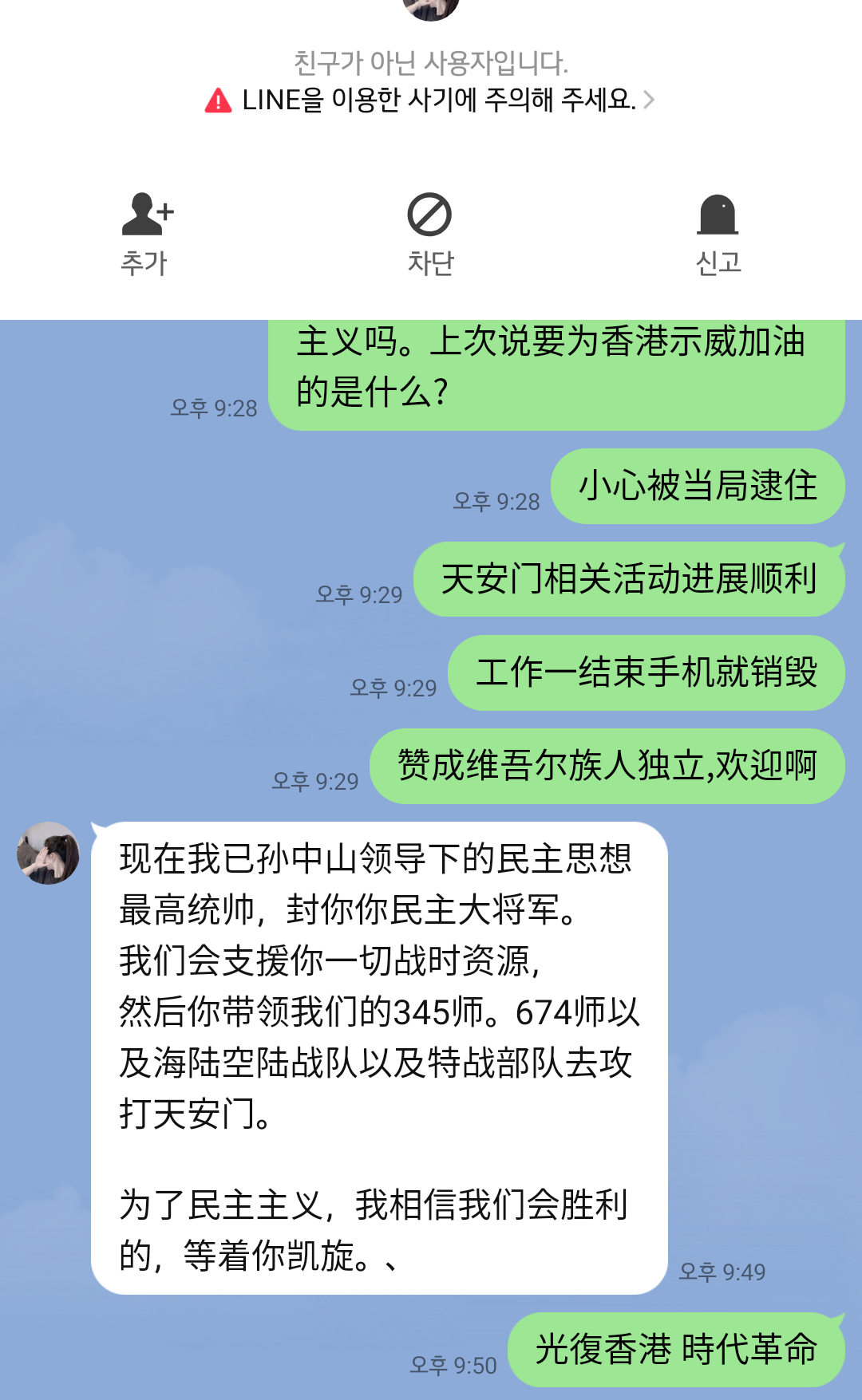Add this user as a friend (추가)
Screen dimensions: 862x1400
[x=145, y=234]
